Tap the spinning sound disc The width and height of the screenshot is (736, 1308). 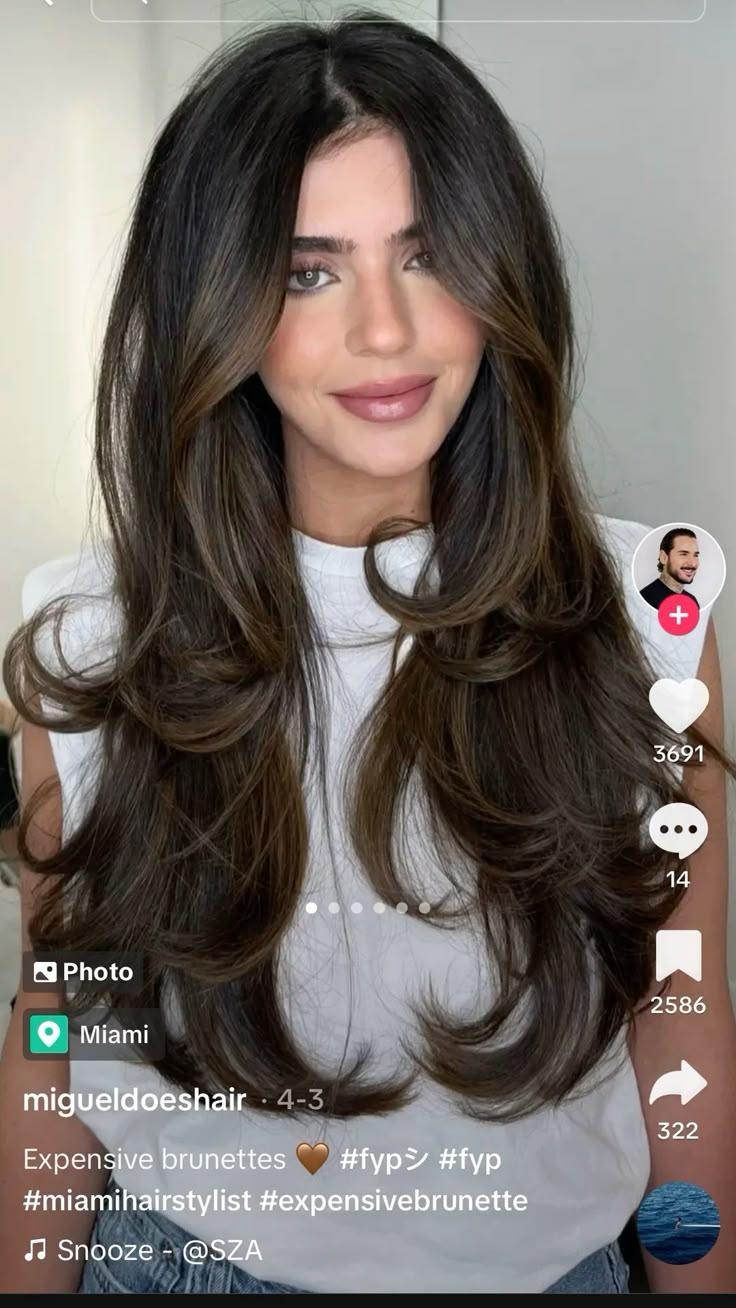pos(678,1223)
